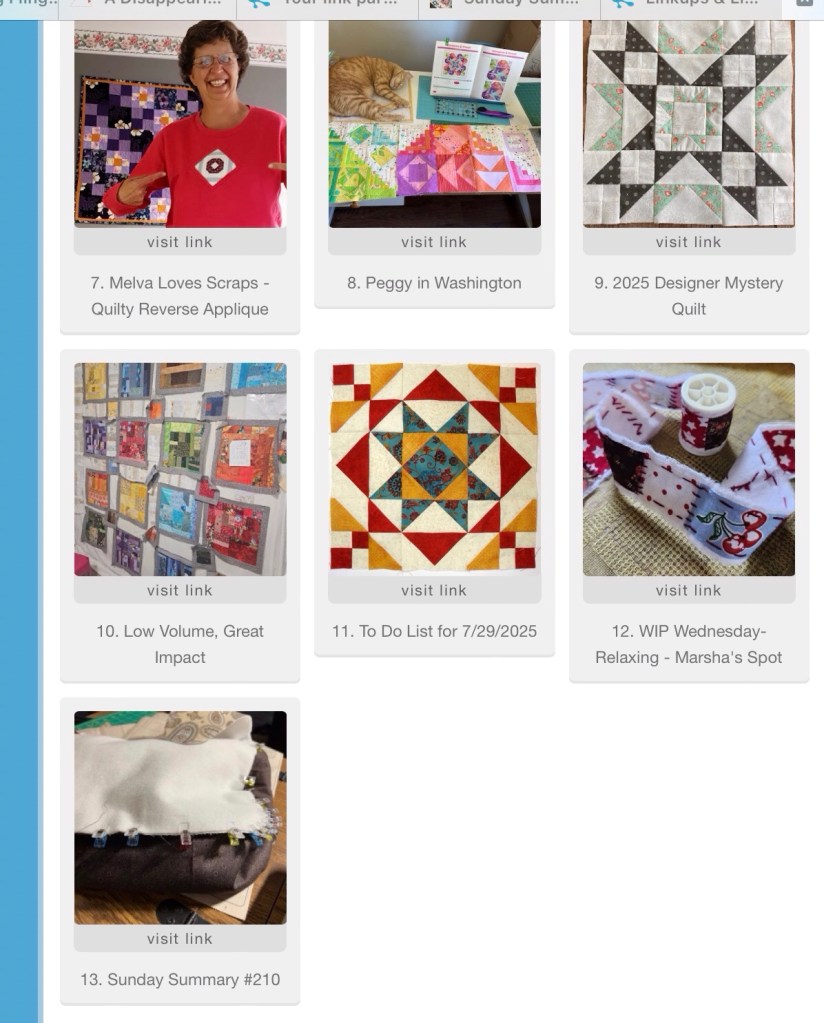824x1023 pixels.
Task: Open Sunday Summary #210 thumbnail
Action: 180,817
